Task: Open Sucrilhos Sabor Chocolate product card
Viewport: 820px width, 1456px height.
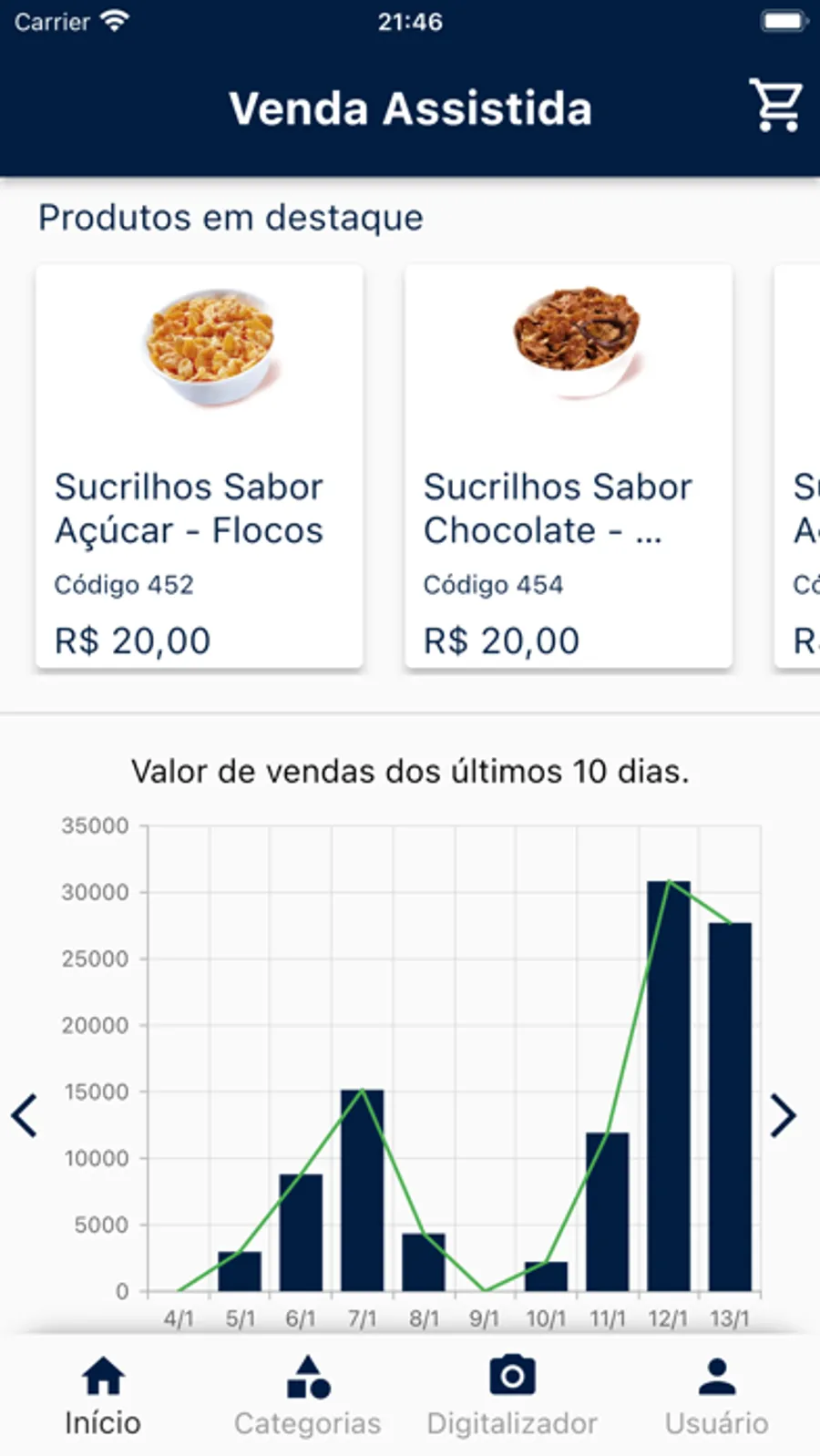Action: tap(569, 467)
